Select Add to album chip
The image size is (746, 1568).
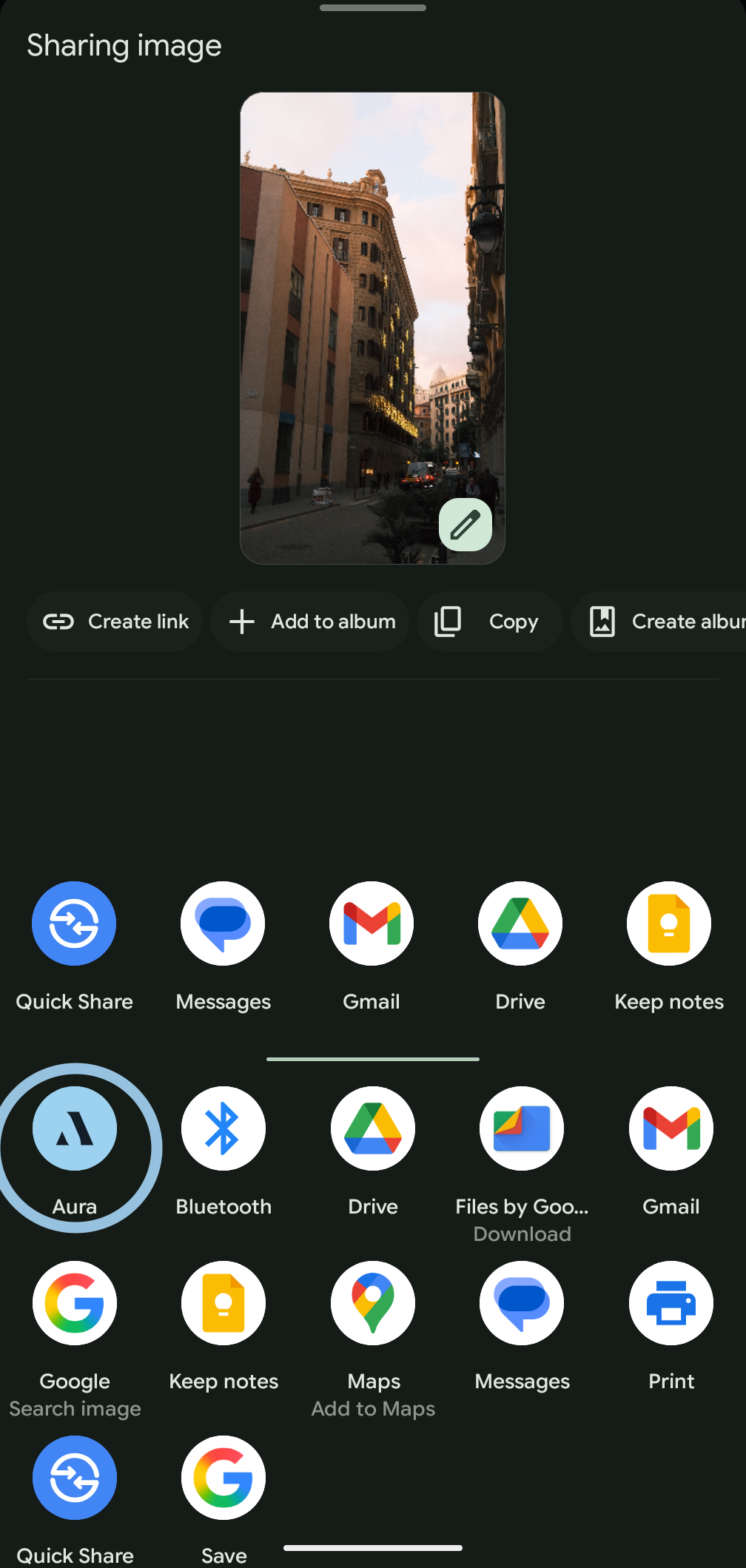[310, 622]
